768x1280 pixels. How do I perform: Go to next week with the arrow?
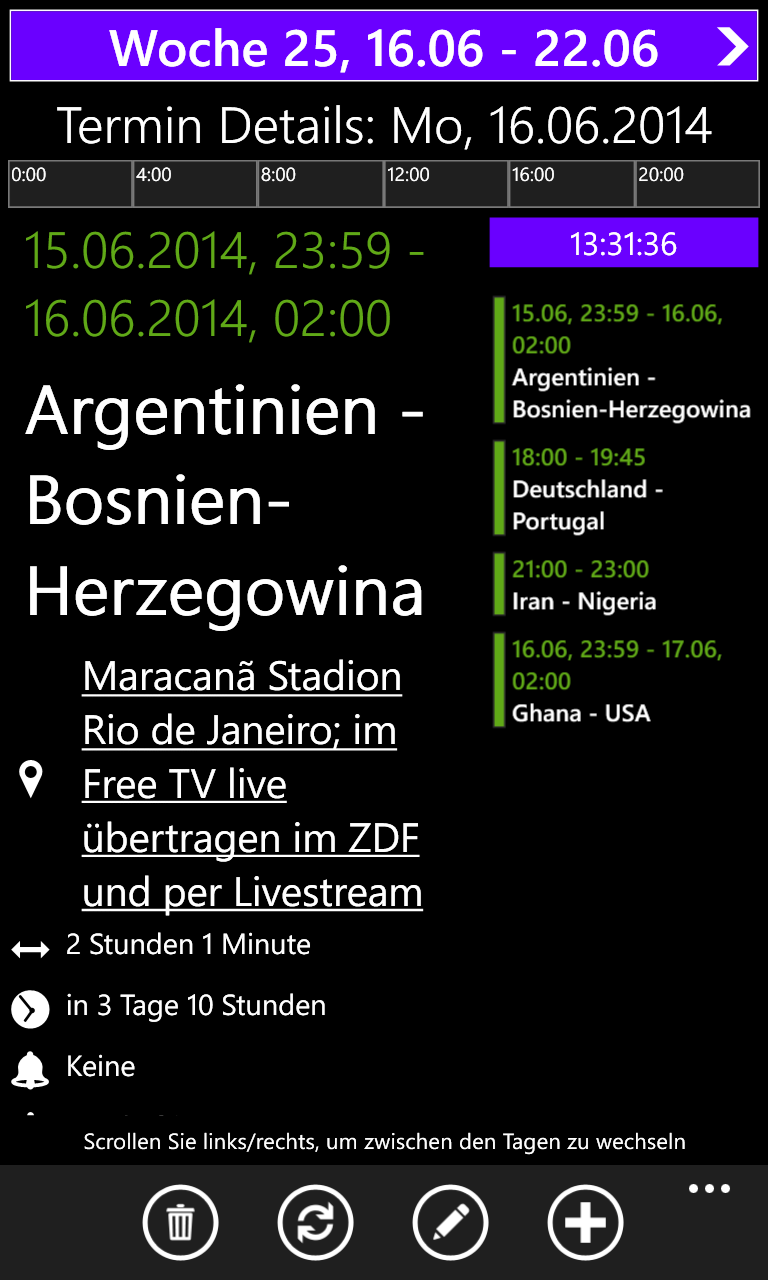pos(733,46)
